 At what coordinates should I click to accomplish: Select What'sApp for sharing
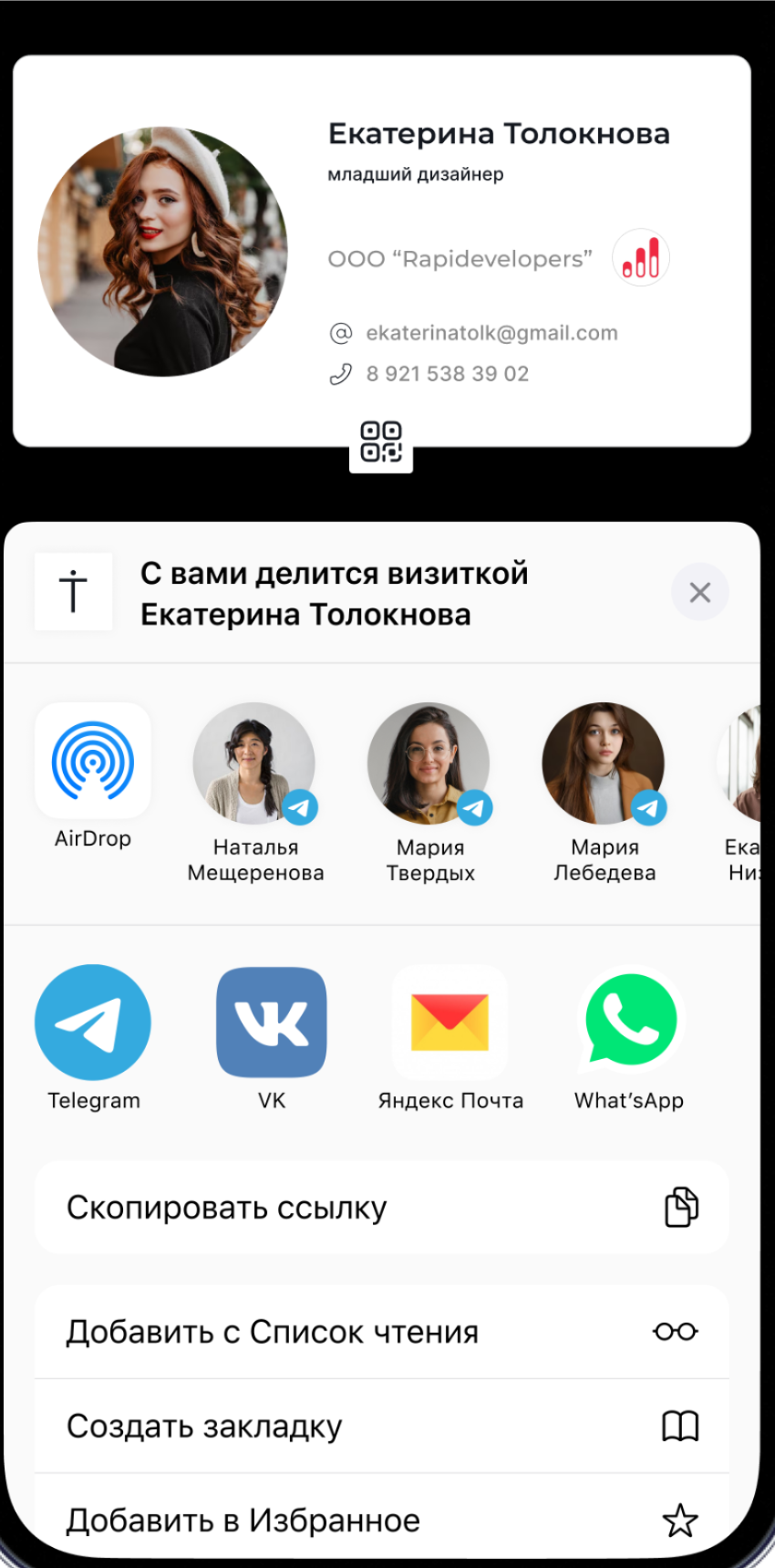(x=629, y=1023)
